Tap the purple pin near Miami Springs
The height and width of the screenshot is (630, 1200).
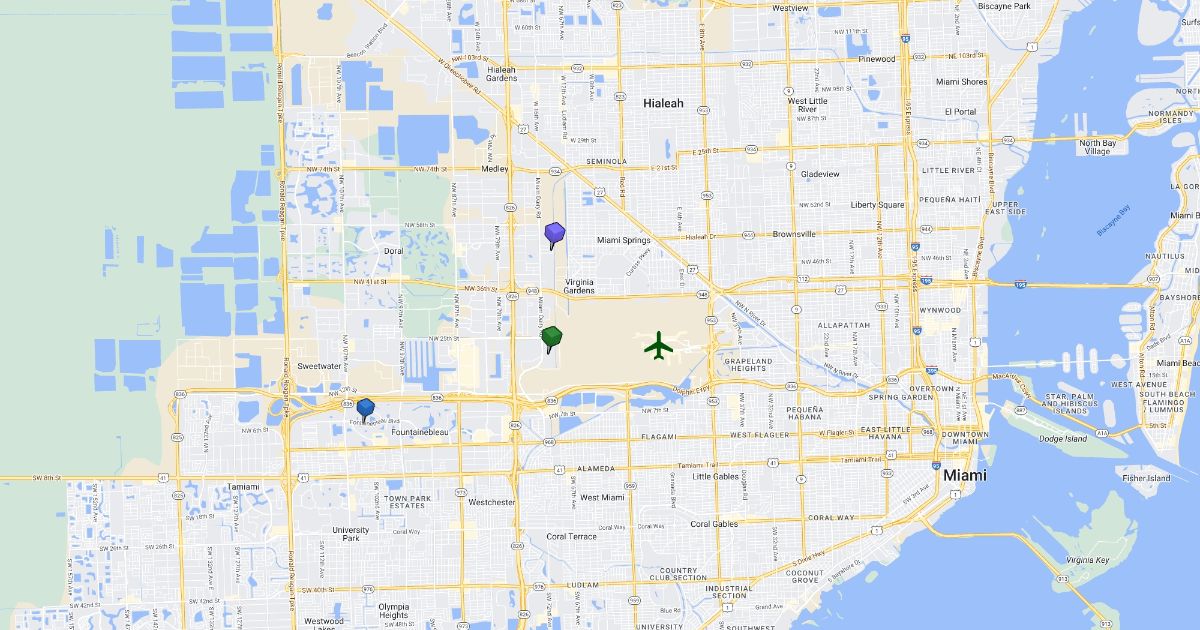pos(555,234)
